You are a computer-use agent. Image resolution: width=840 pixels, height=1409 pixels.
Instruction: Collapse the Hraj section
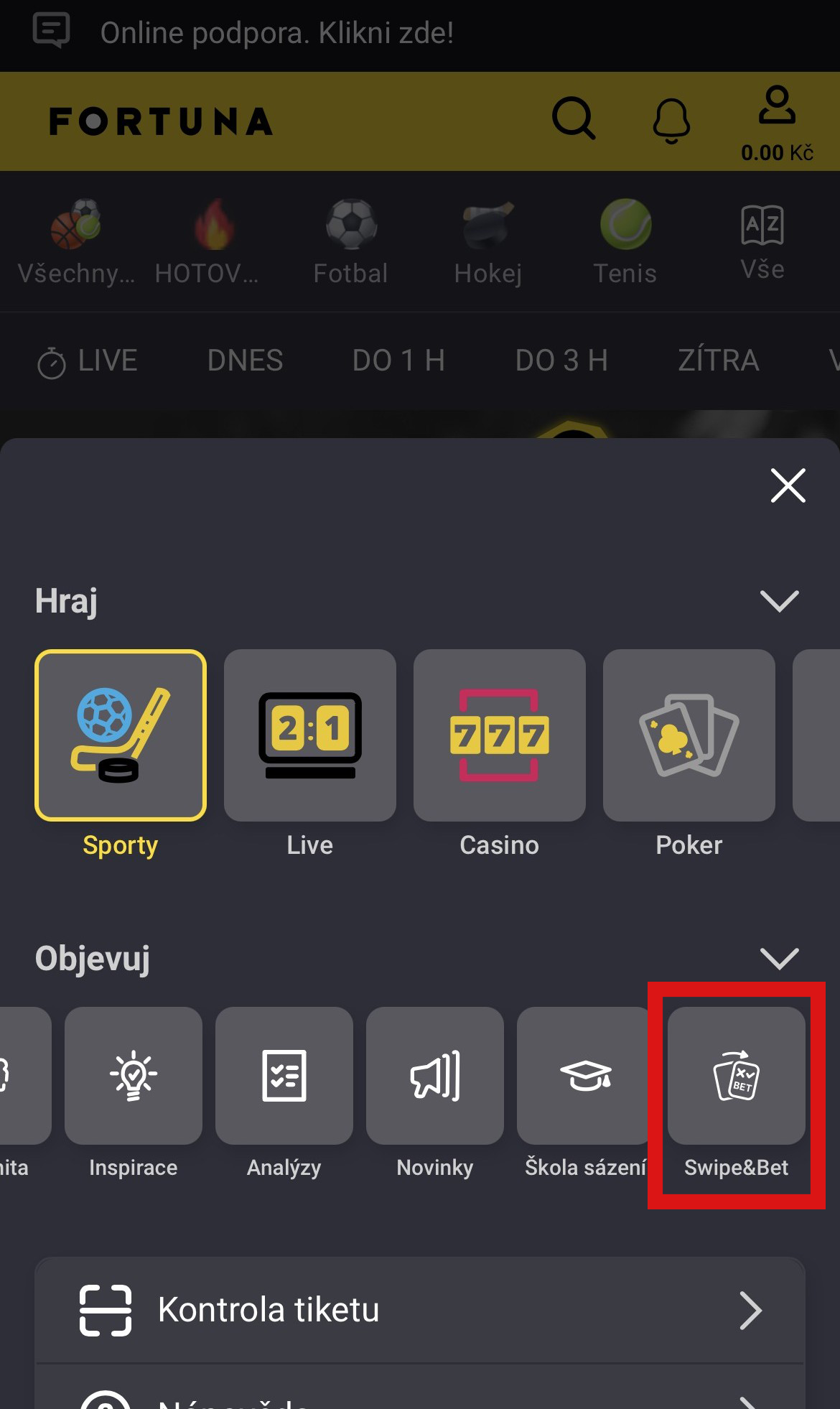point(779,600)
